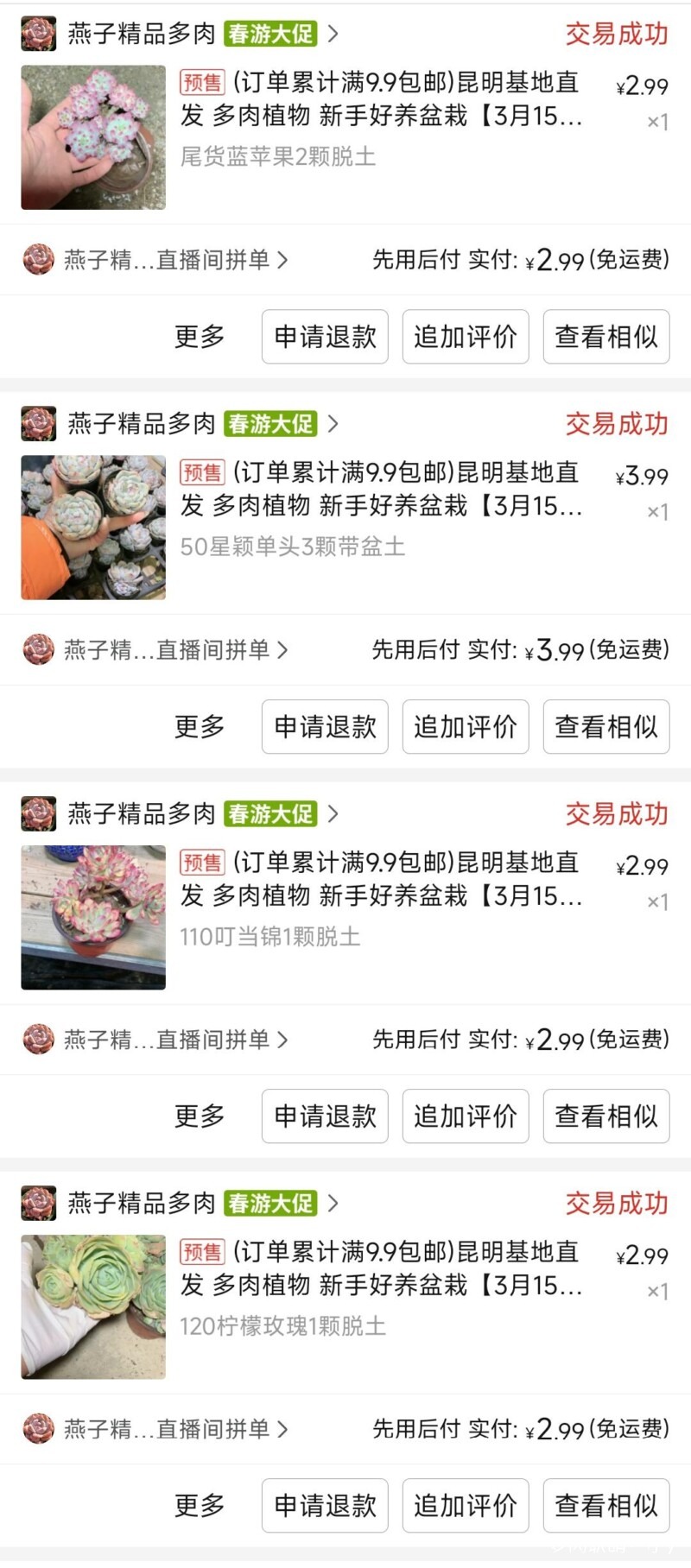
Task: Add review for 尾货蓝苹果2颗脱土 order
Action: (466, 337)
